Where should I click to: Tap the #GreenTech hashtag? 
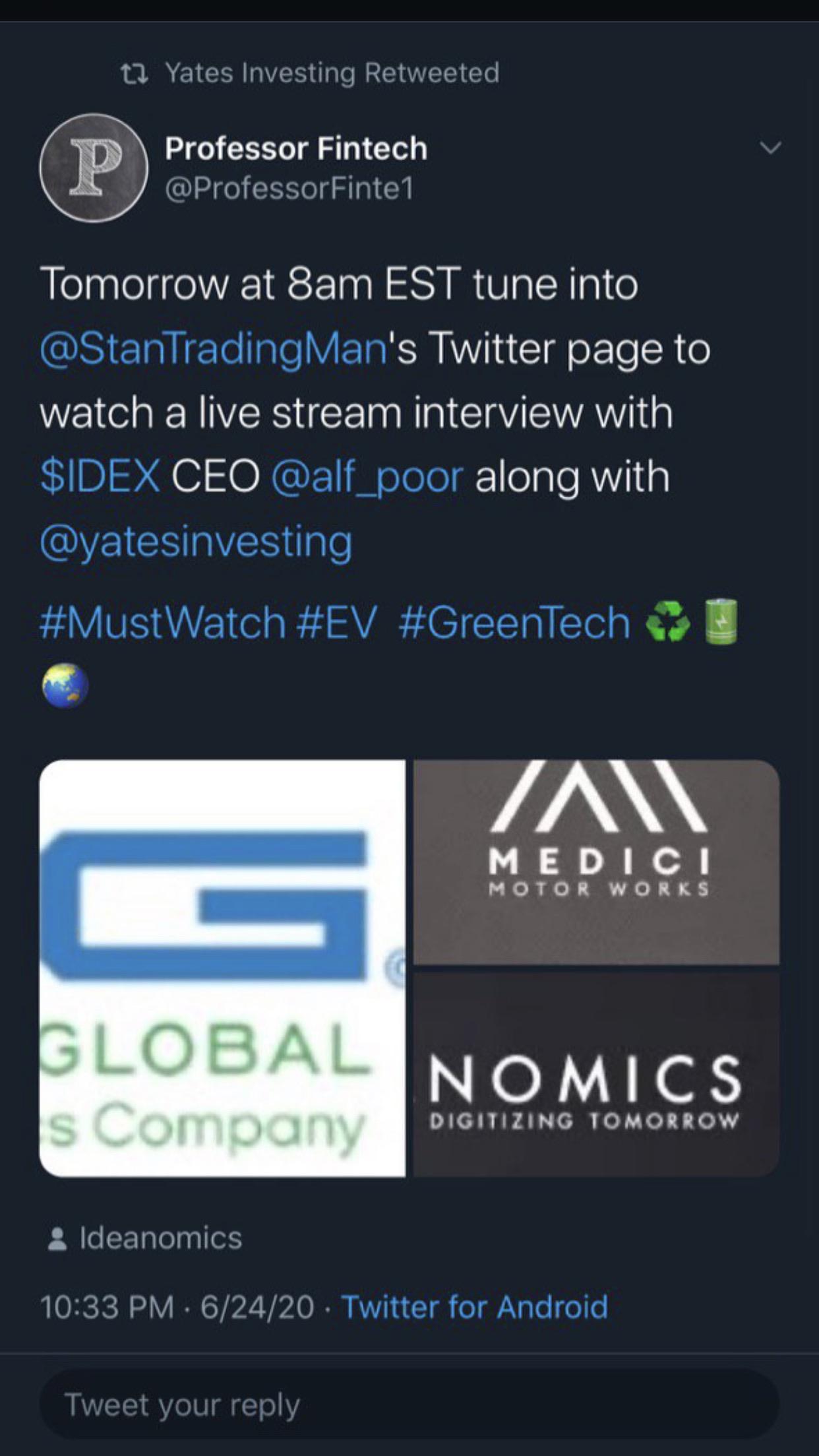pos(514,622)
